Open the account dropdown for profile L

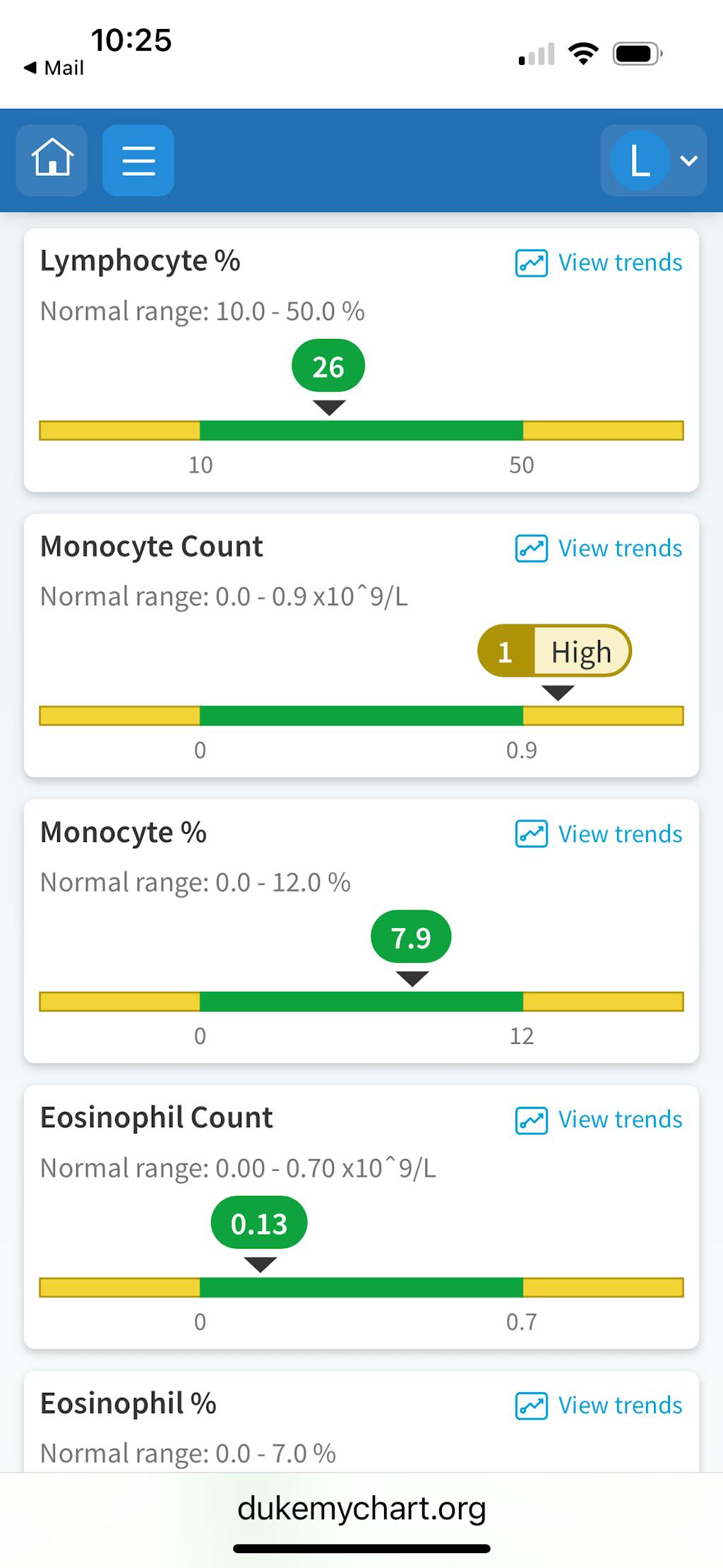point(653,160)
